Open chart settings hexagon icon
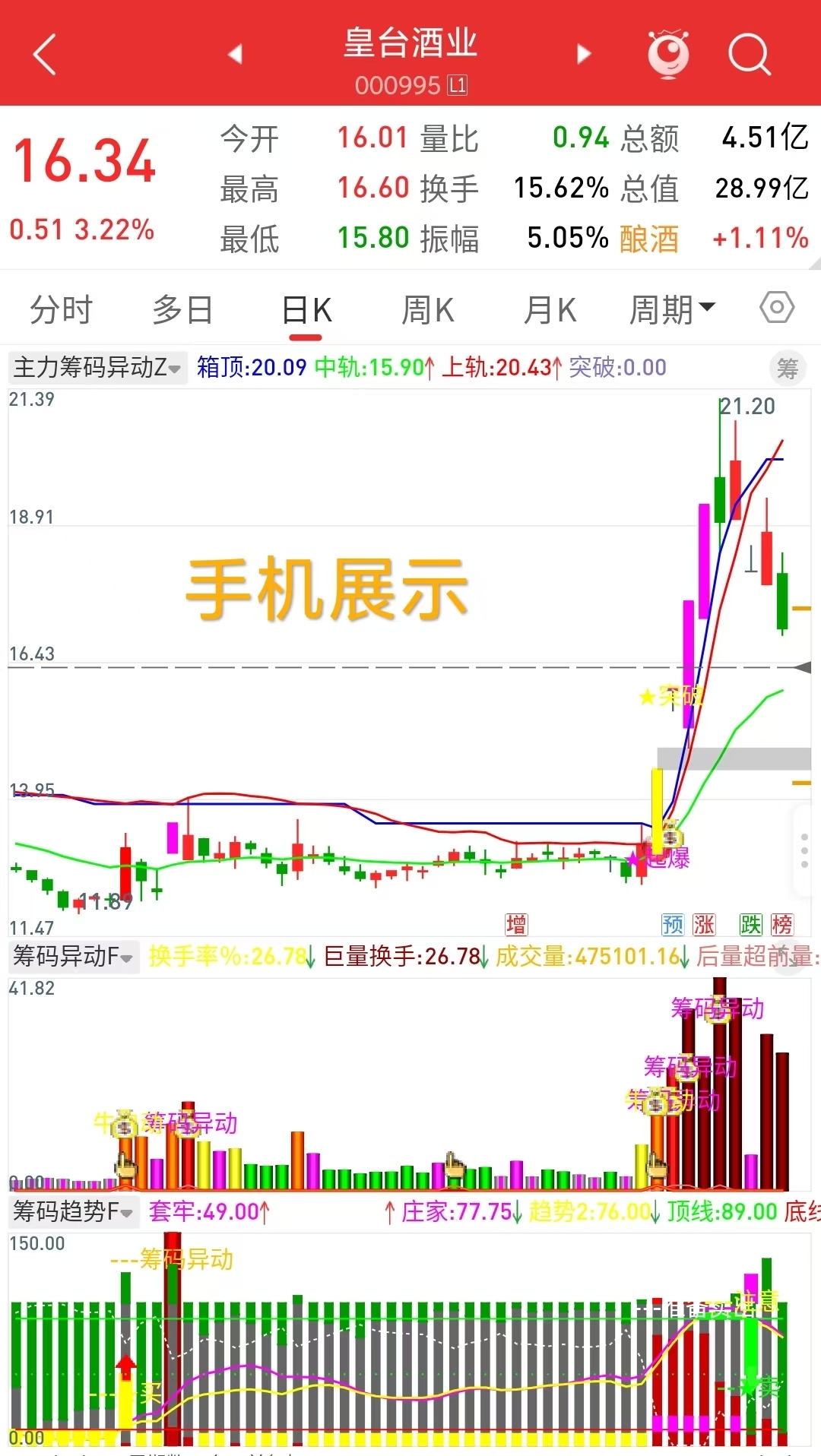This screenshot has height=1456, width=821. click(777, 308)
